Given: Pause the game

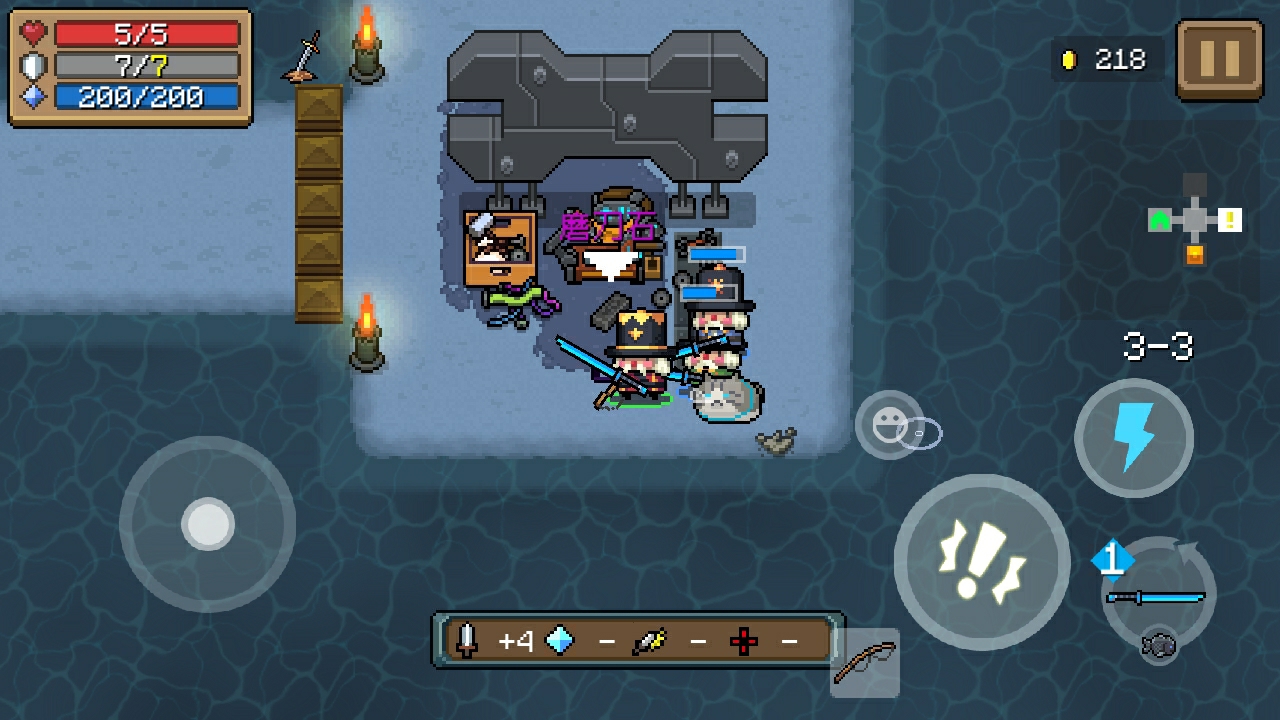Looking at the screenshot, I should [x=1219, y=59].
